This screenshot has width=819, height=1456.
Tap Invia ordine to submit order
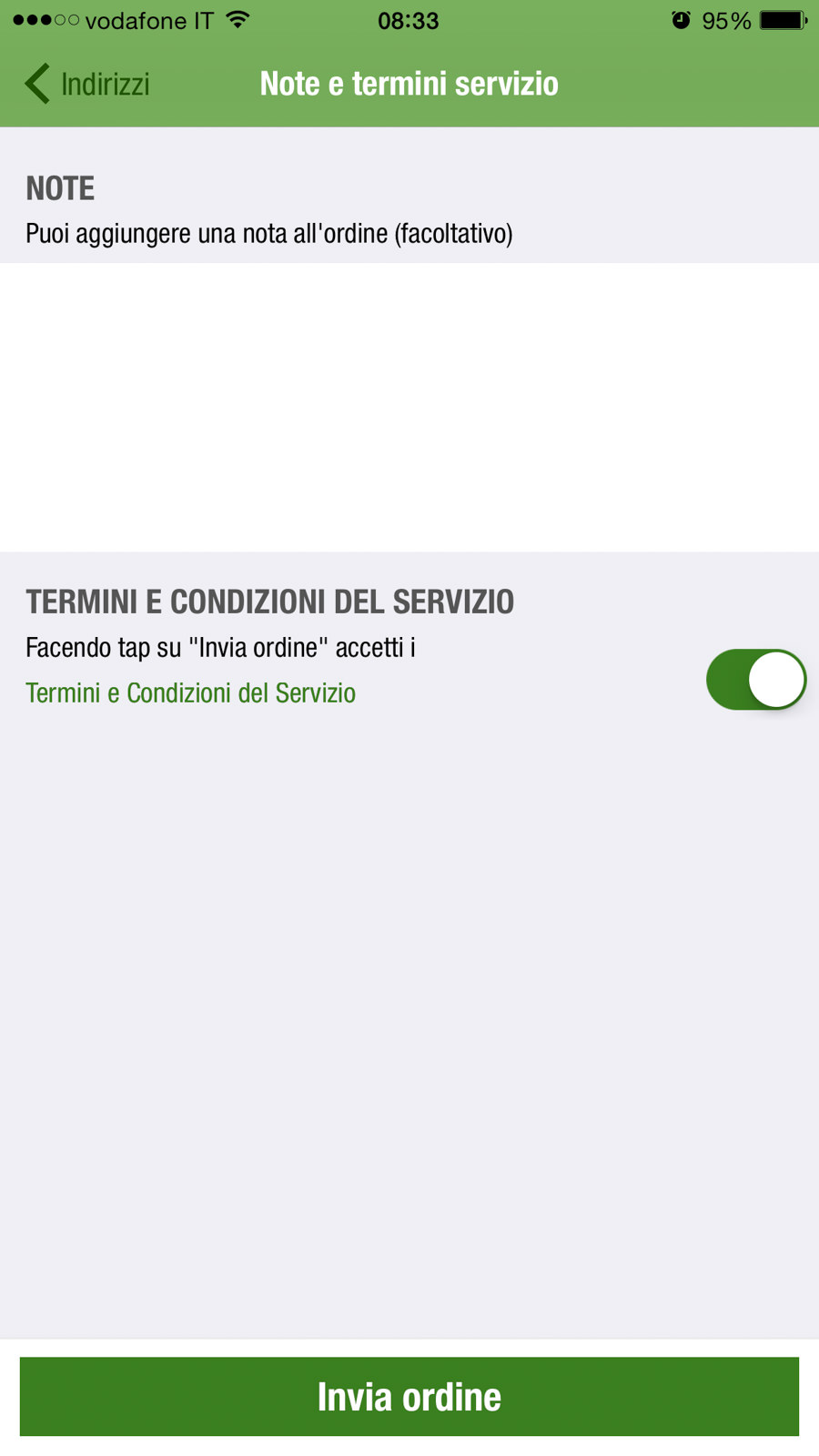(x=409, y=1396)
